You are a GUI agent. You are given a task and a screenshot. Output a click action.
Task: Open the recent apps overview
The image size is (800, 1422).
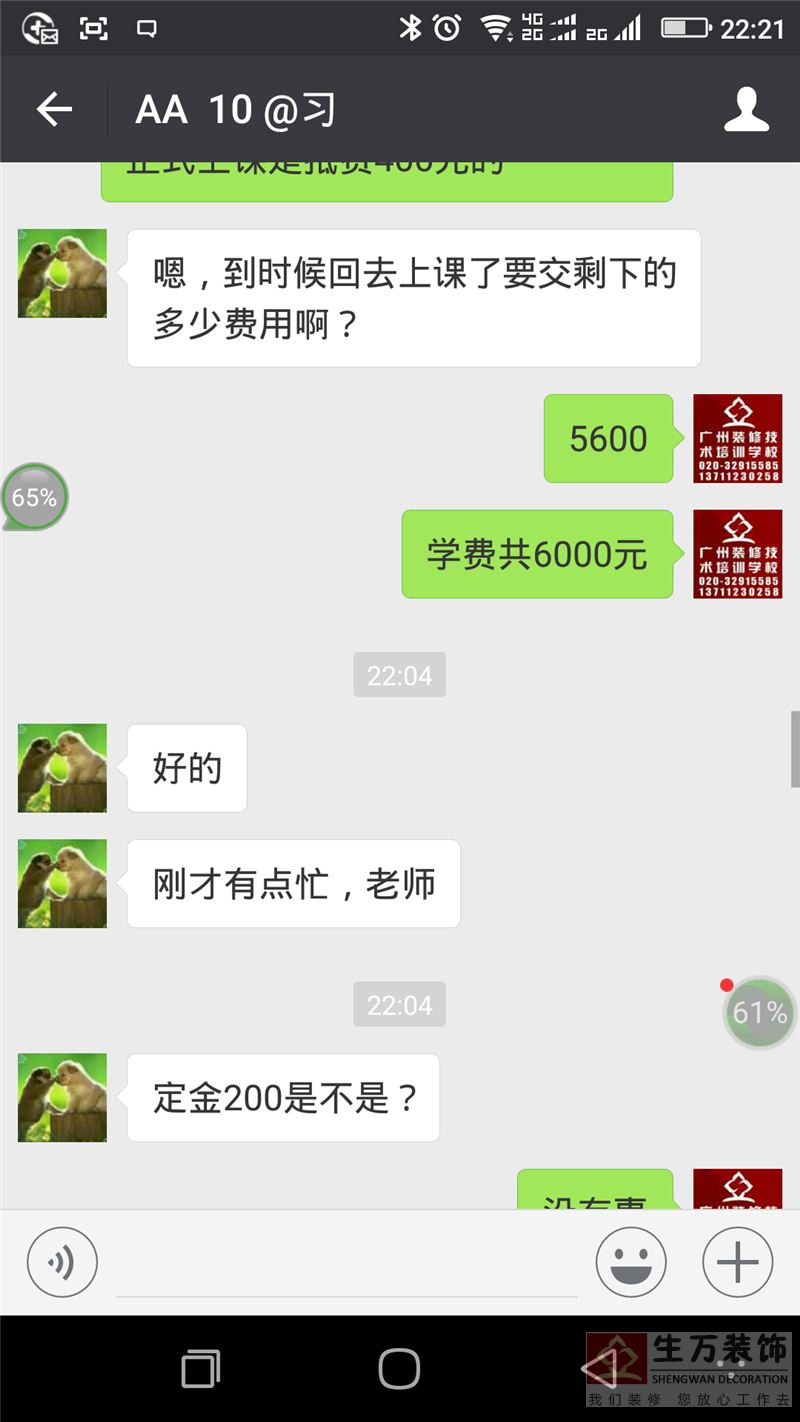click(200, 1368)
